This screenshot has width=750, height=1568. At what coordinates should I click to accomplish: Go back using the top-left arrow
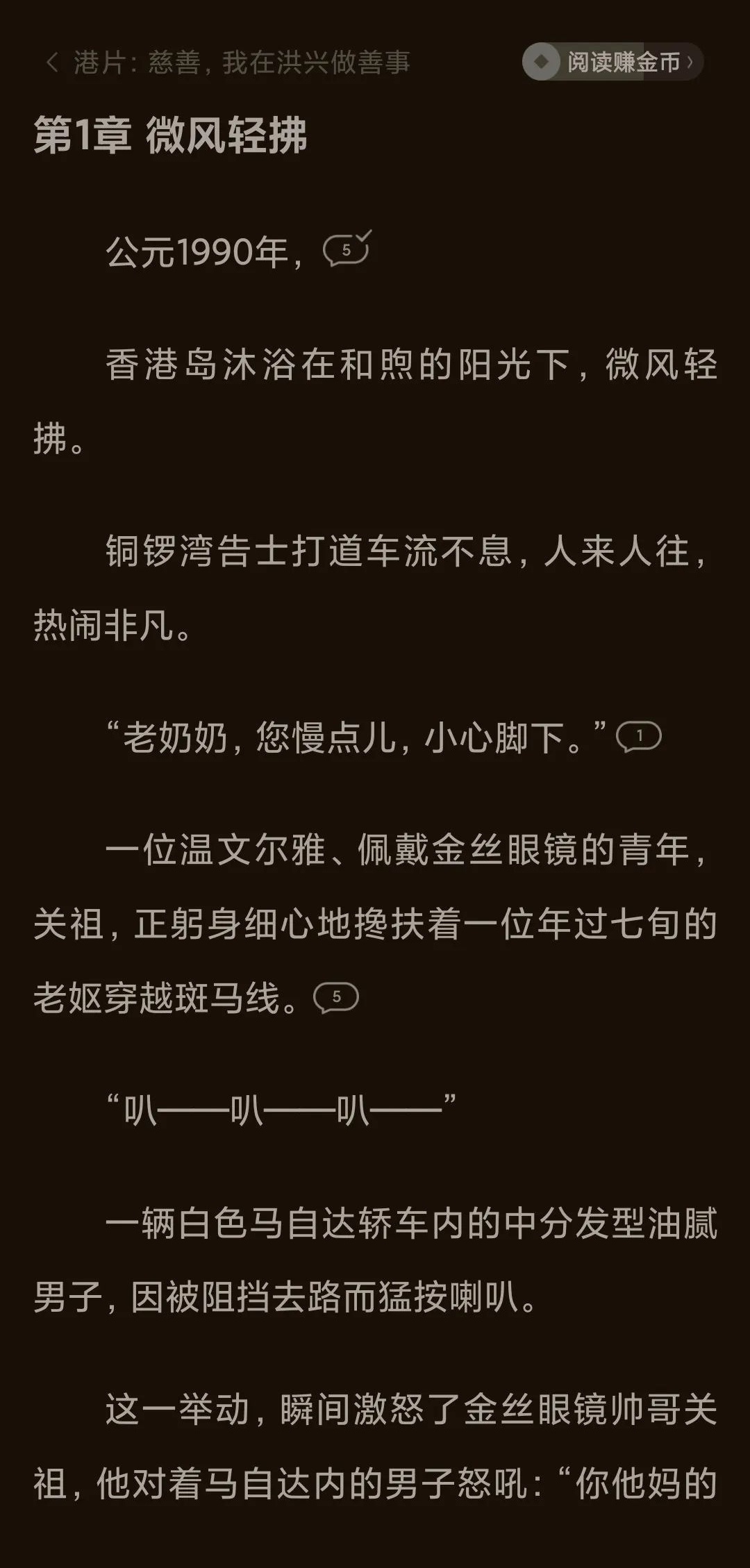click(x=52, y=62)
